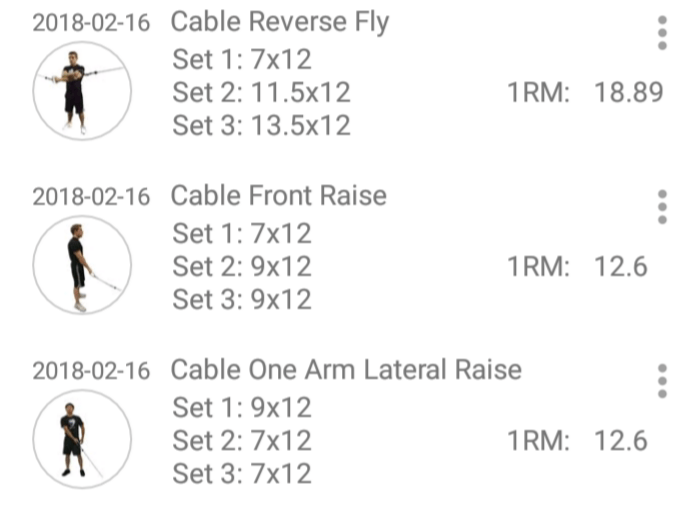Open overflow menu for Cable Front Raise

pos(662,206)
